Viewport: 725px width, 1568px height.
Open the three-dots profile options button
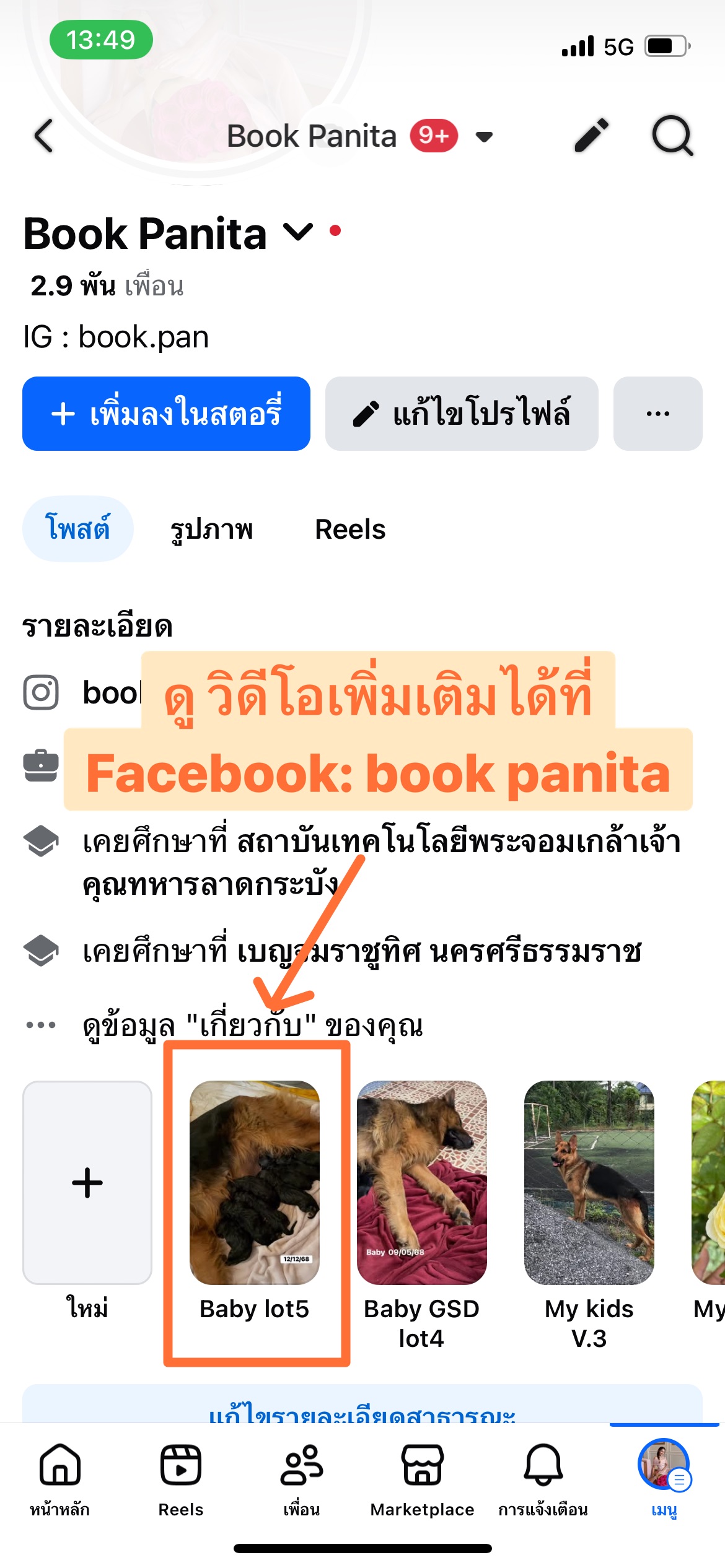pos(657,414)
